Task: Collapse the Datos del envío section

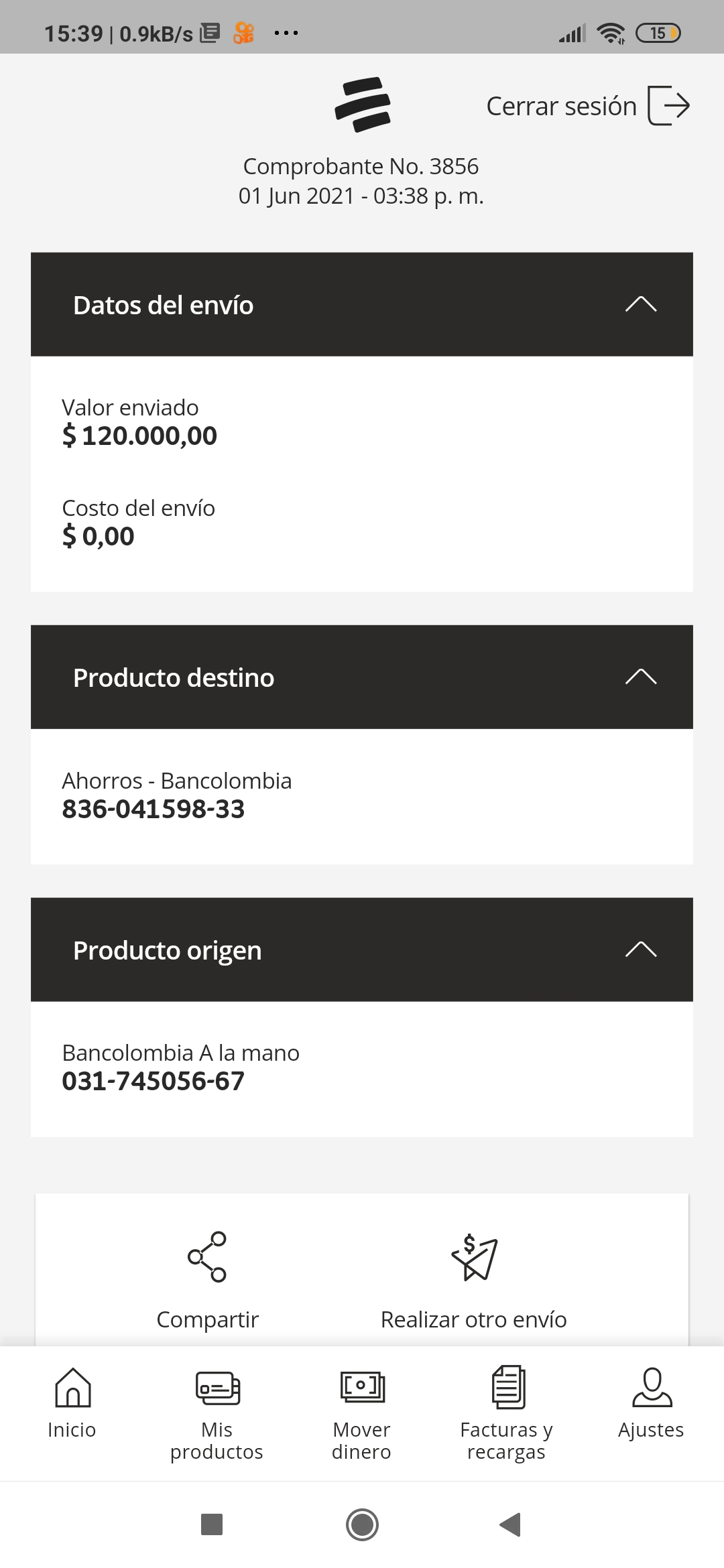Action: point(362,304)
